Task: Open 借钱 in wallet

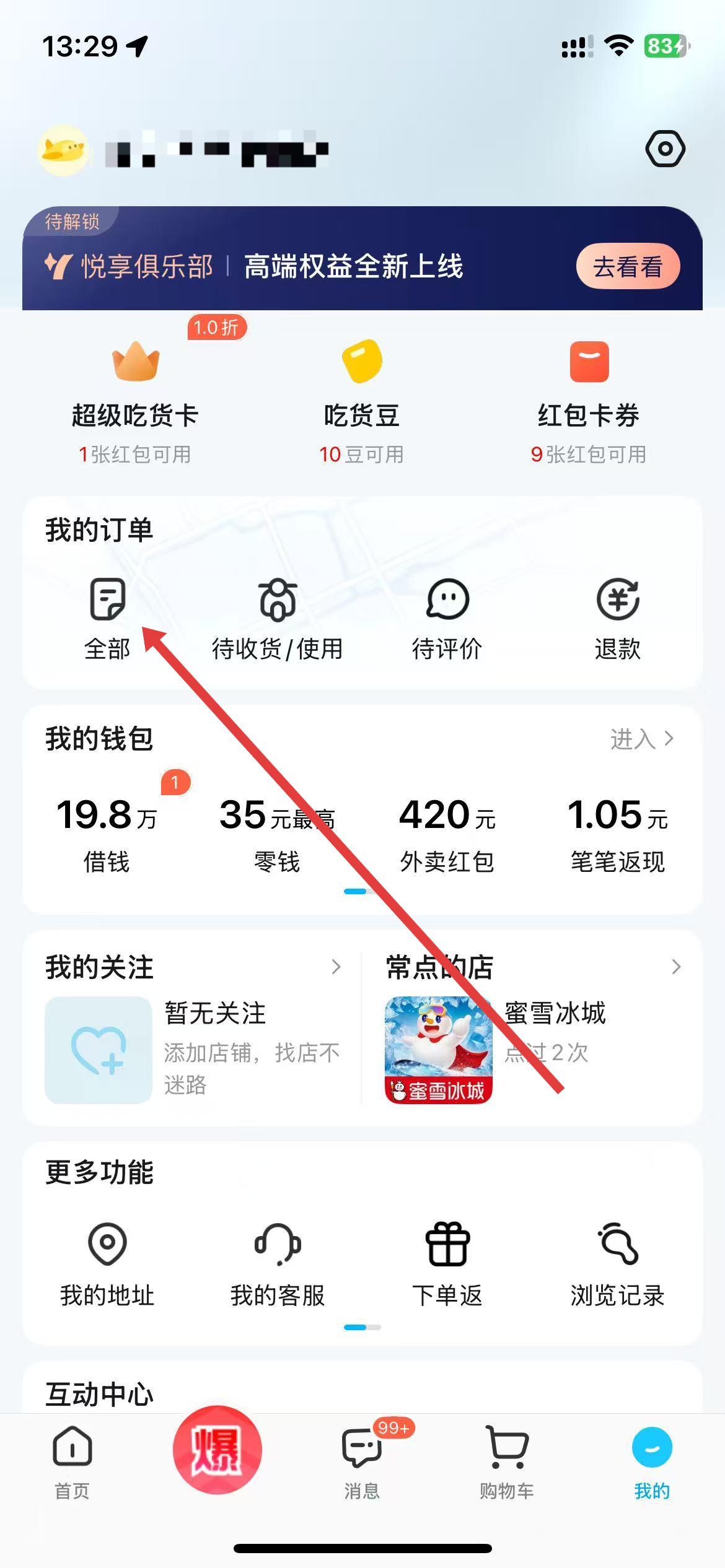Action: pos(107,833)
